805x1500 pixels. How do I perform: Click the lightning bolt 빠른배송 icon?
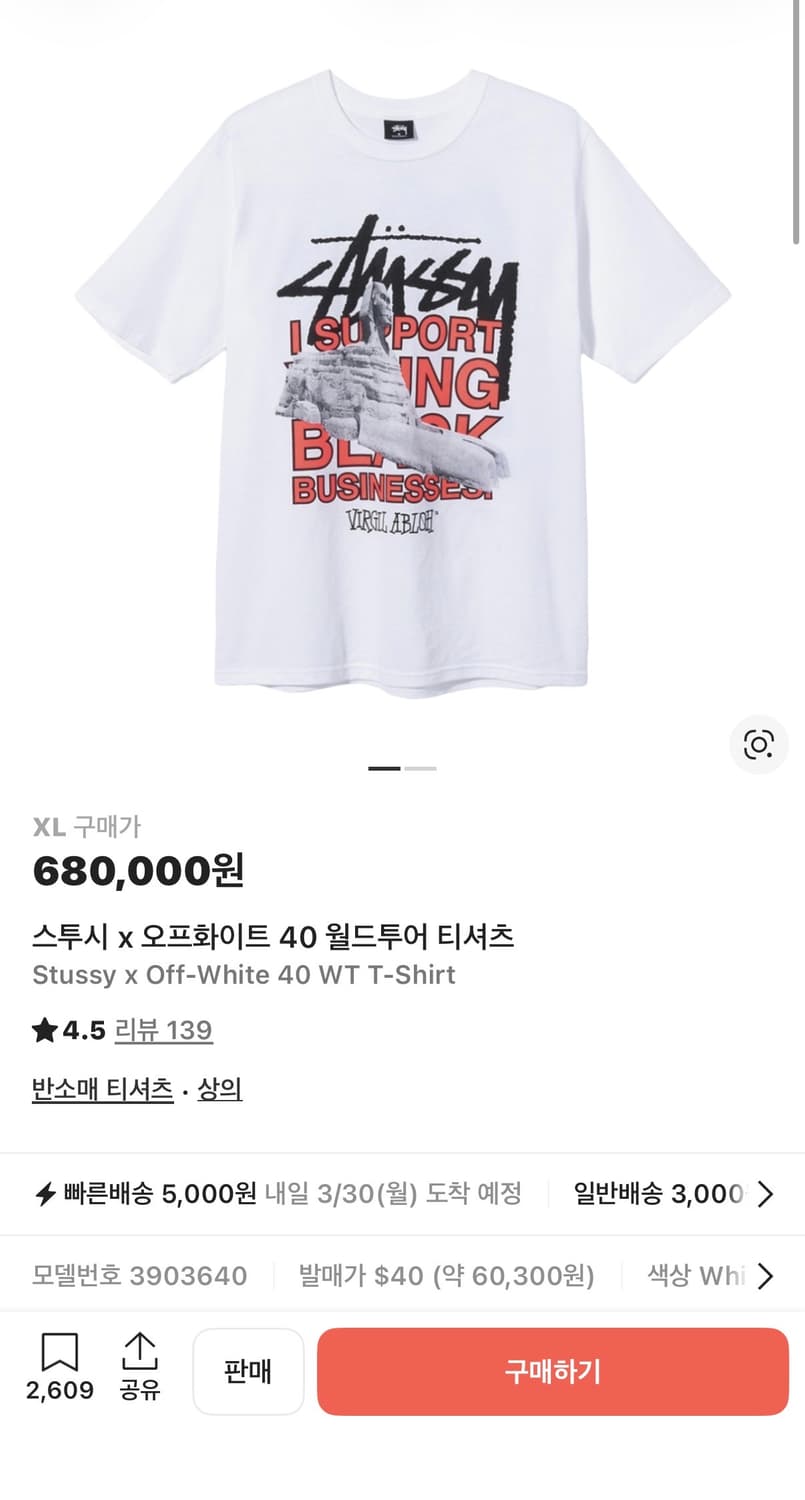point(45,1194)
